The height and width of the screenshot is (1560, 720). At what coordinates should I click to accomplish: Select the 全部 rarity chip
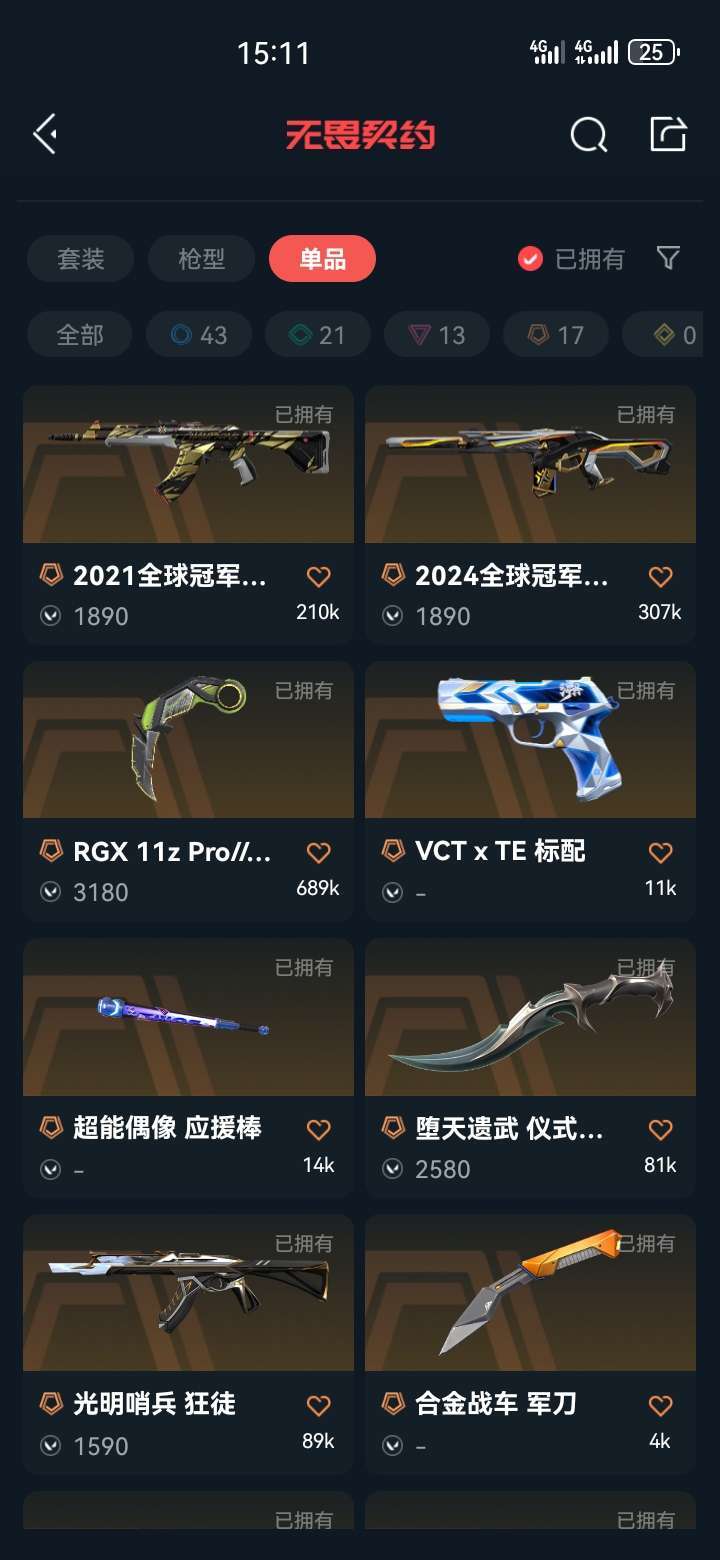pyautogui.click(x=80, y=335)
